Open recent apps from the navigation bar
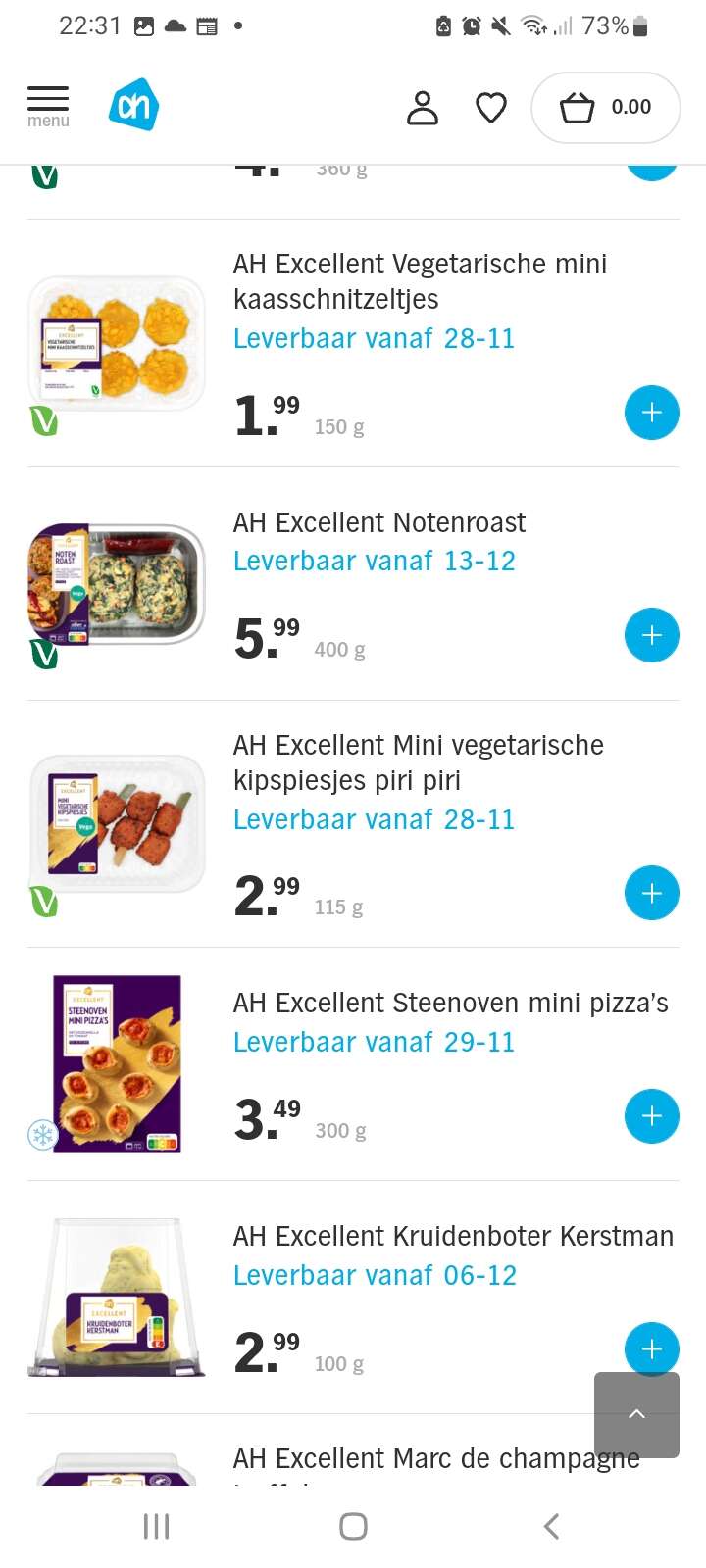The image size is (706, 1568). coord(156,1526)
